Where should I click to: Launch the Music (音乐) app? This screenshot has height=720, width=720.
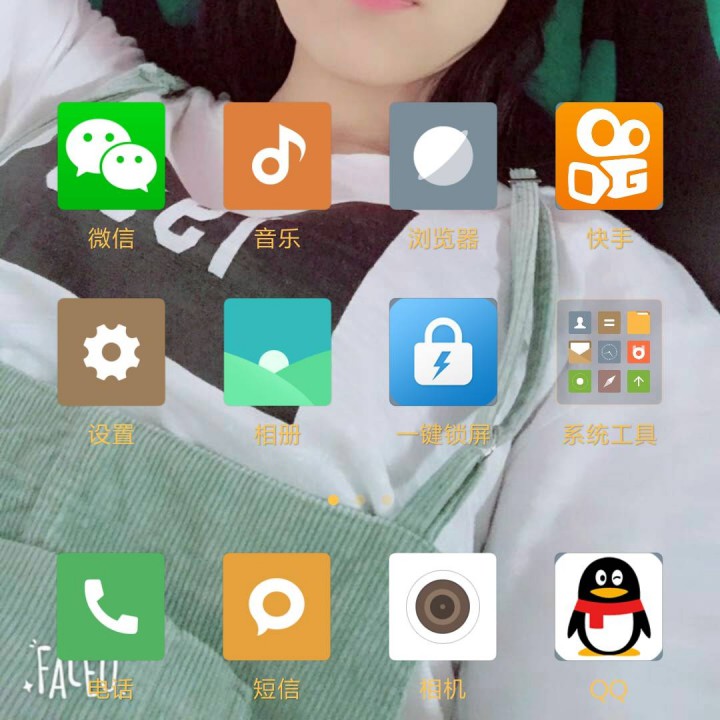coord(277,156)
